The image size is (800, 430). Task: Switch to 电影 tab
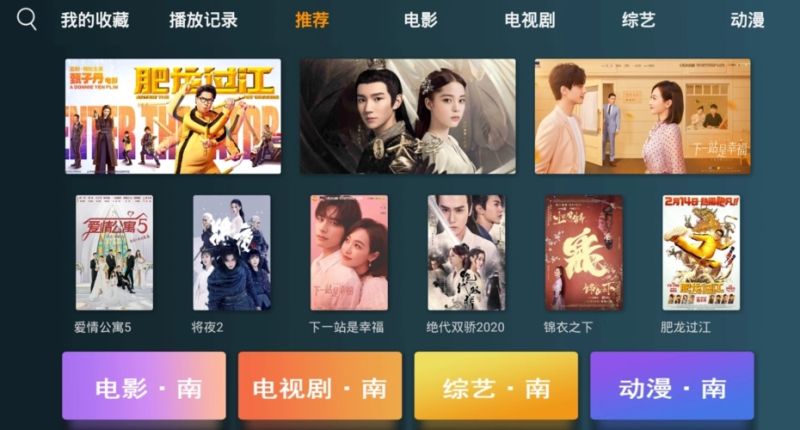420,20
